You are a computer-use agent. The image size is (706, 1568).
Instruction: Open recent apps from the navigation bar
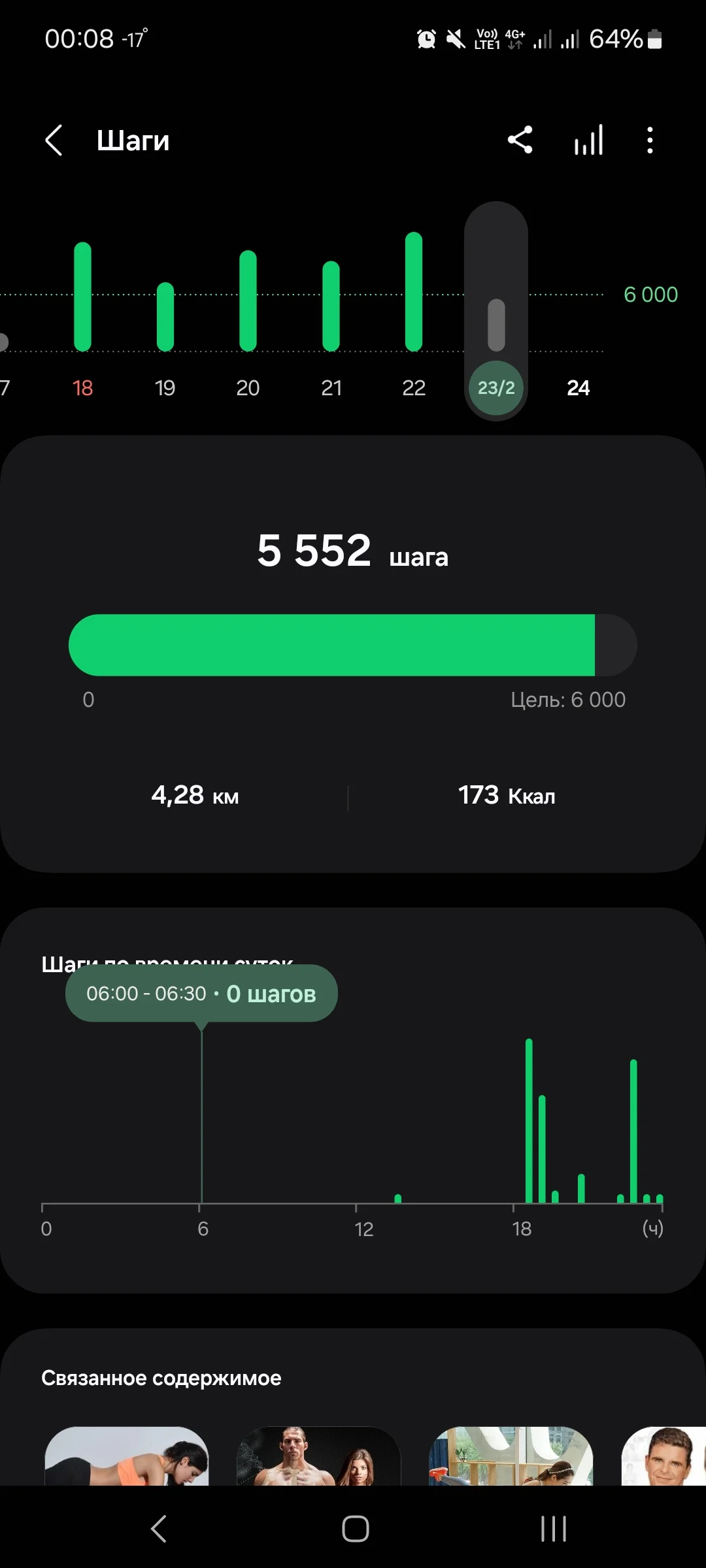tap(553, 1529)
